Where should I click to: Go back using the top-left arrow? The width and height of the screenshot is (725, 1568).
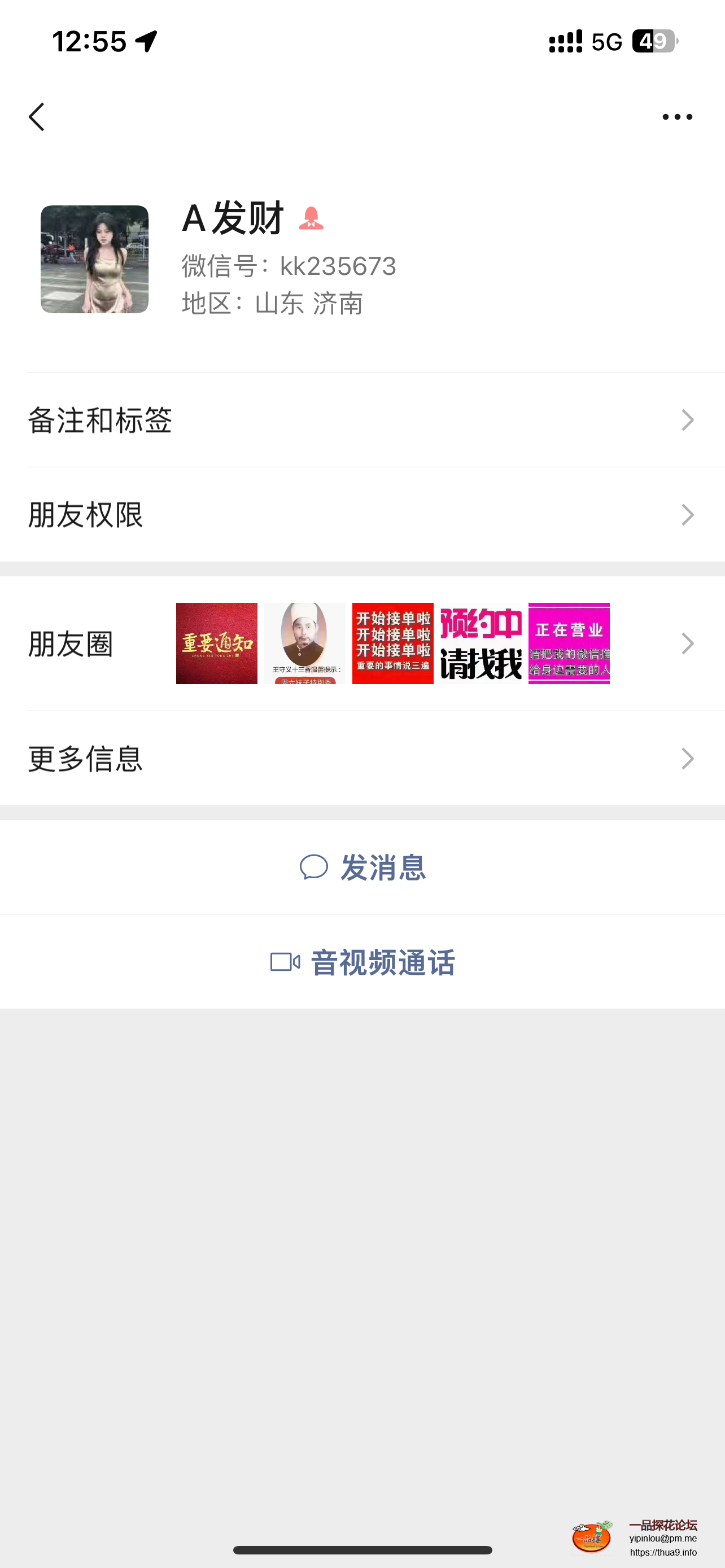[x=37, y=117]
